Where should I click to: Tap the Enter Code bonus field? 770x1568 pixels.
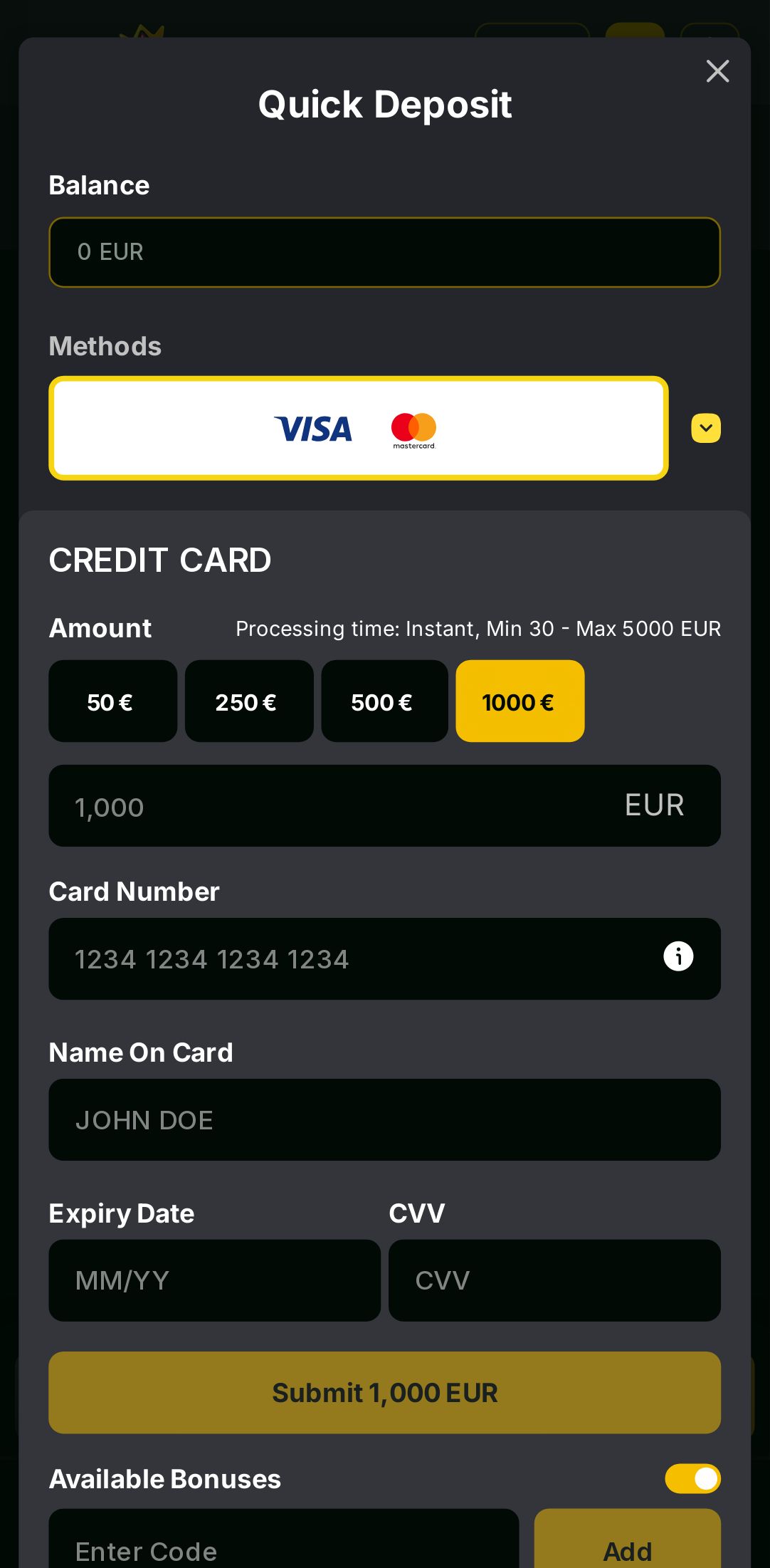[283, 1545]
